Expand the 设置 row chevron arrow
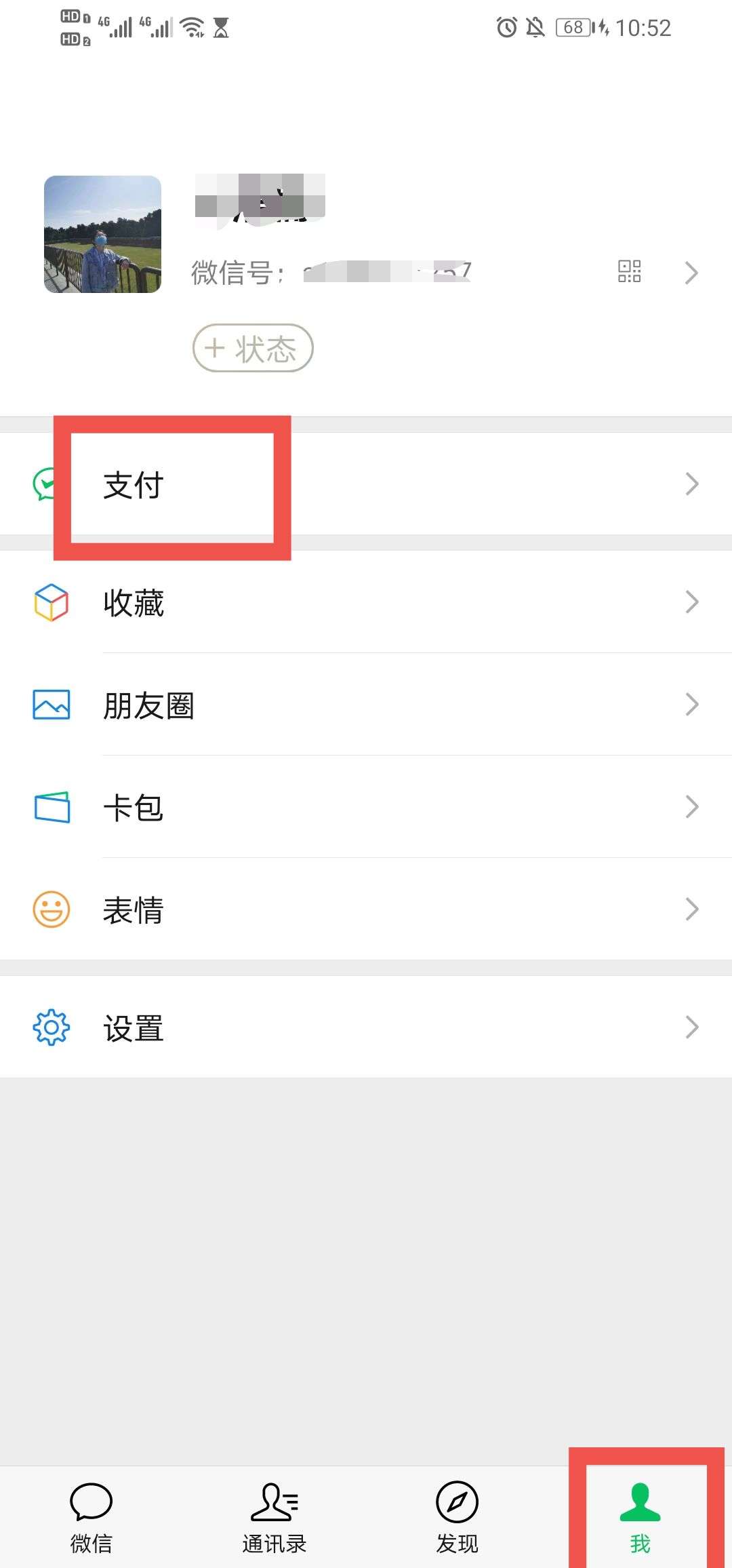The width and height of the screenshot is (732, 1568). click(x=693, y=1026)
